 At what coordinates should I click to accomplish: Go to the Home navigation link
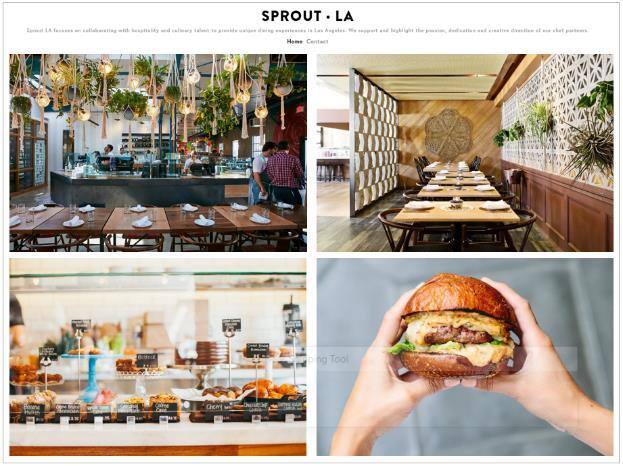(x=294, y=42)
